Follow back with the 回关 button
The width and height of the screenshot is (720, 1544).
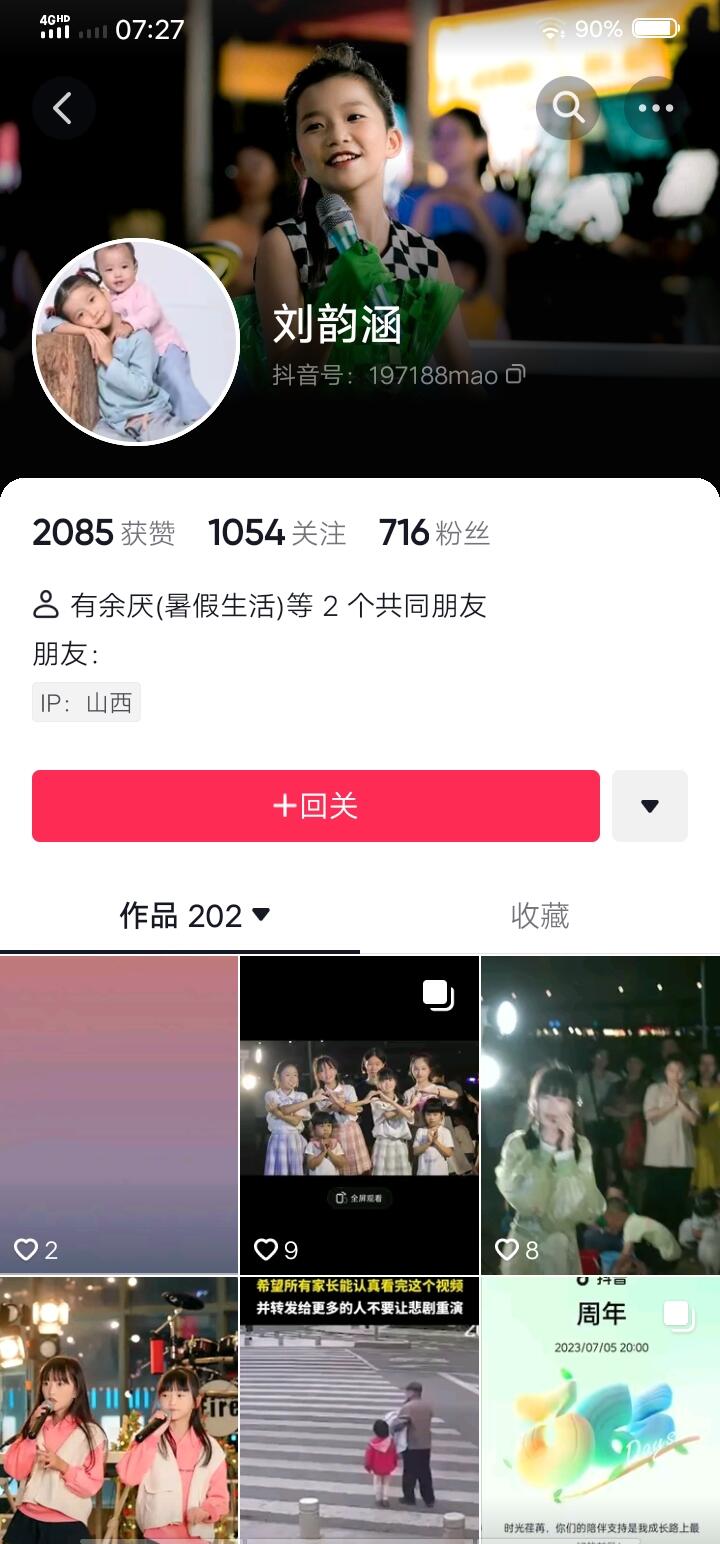click(x=316, y=806)
